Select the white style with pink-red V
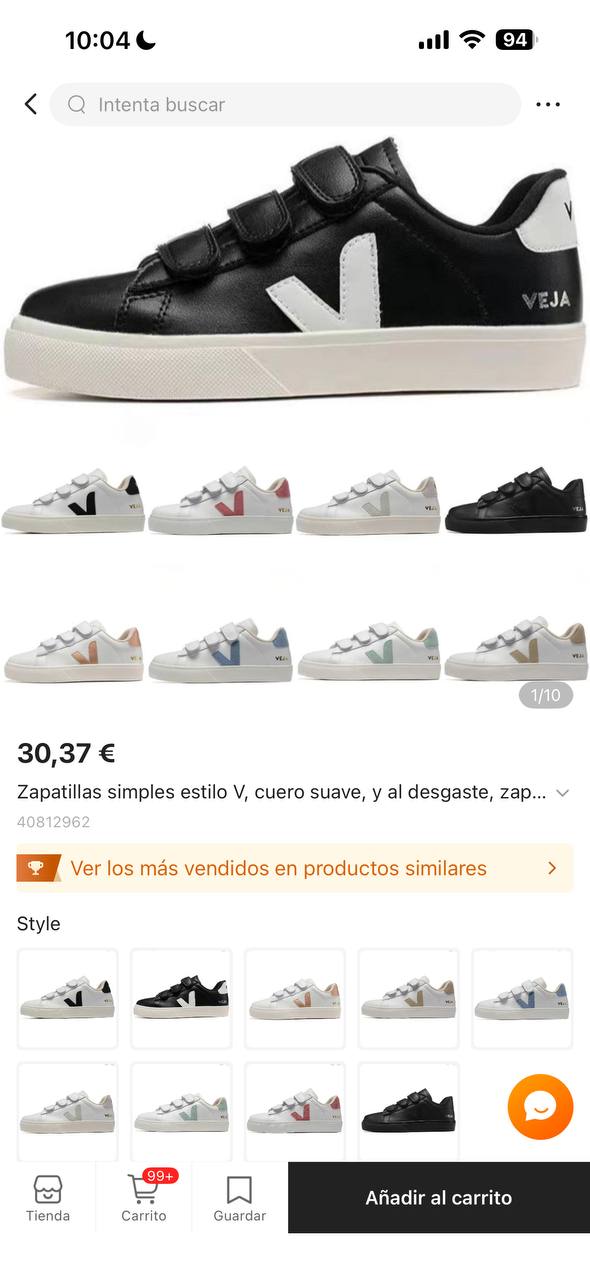 pyautogui.click(x=295, y=1112)
